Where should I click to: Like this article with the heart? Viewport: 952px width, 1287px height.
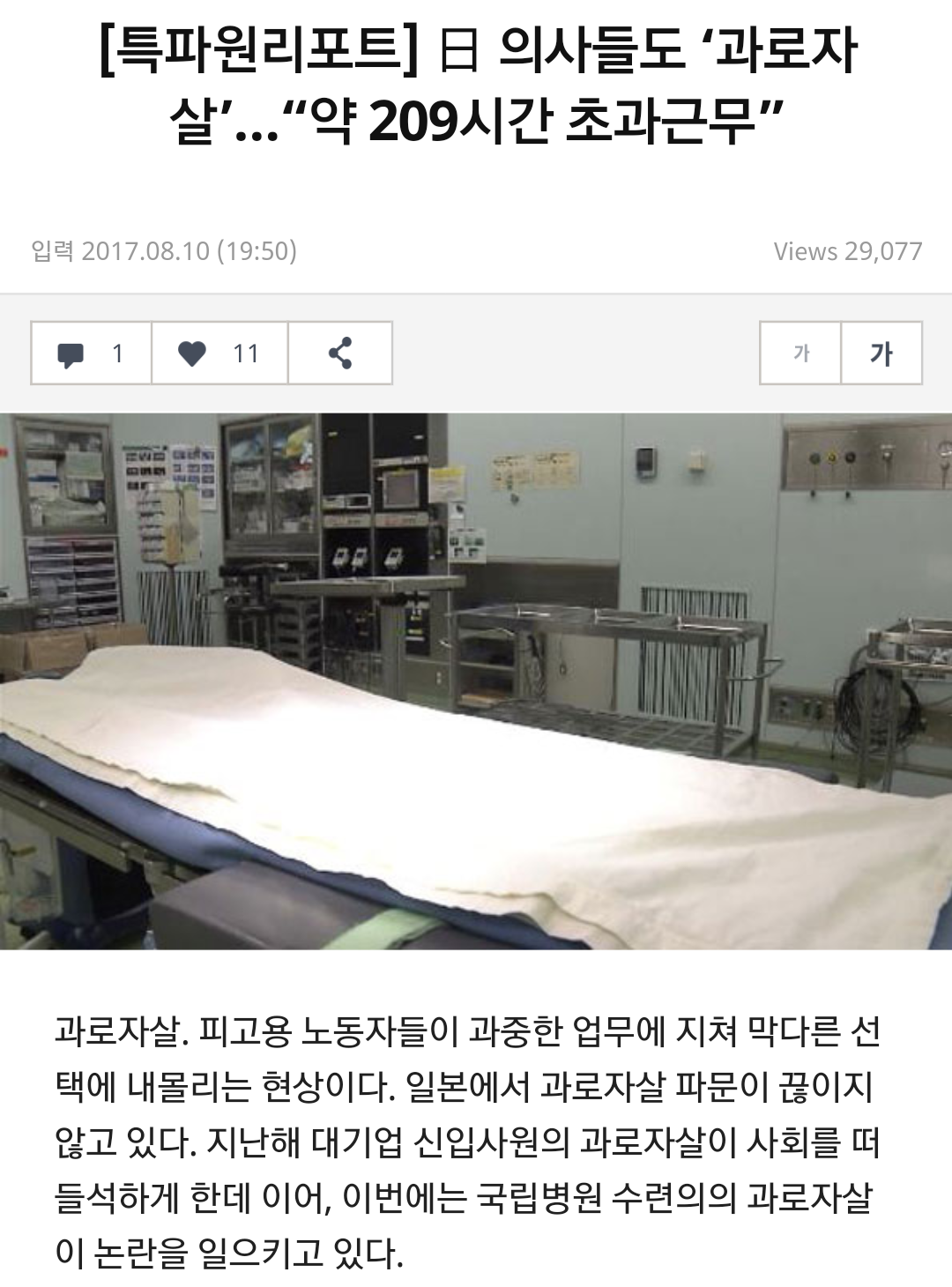tap(219, 353)
